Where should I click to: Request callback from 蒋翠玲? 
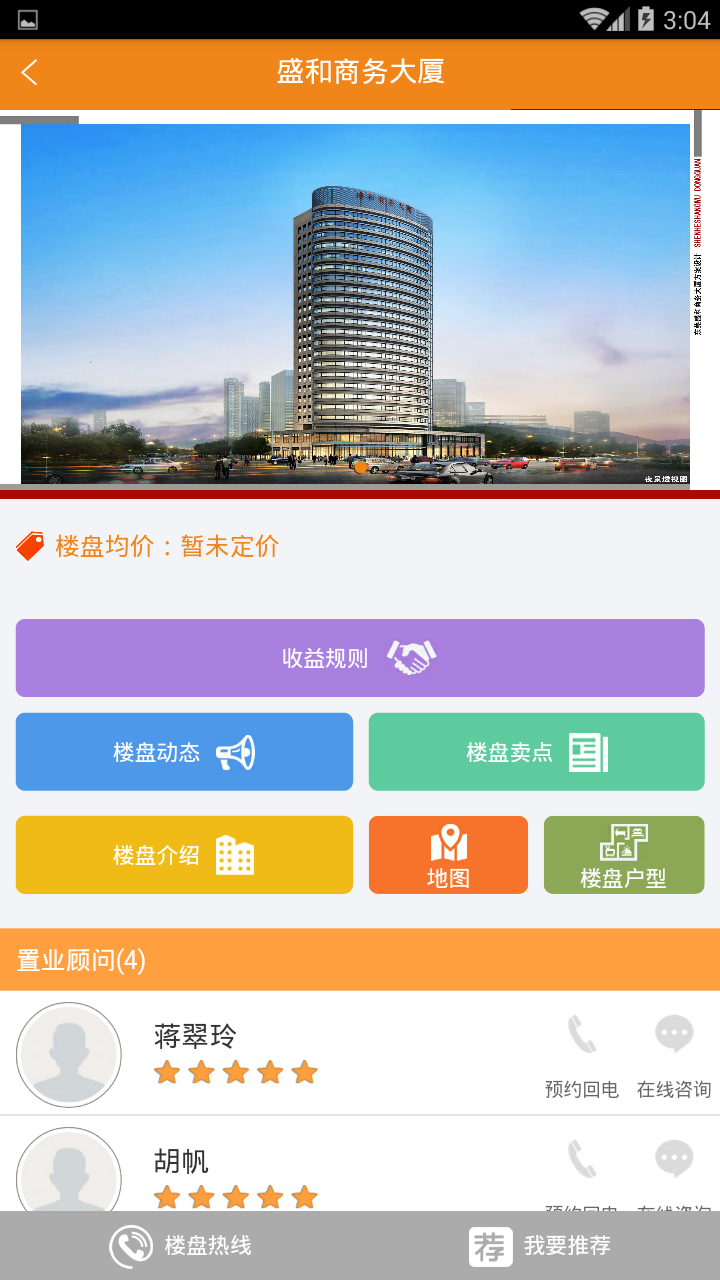[582, 1056]
